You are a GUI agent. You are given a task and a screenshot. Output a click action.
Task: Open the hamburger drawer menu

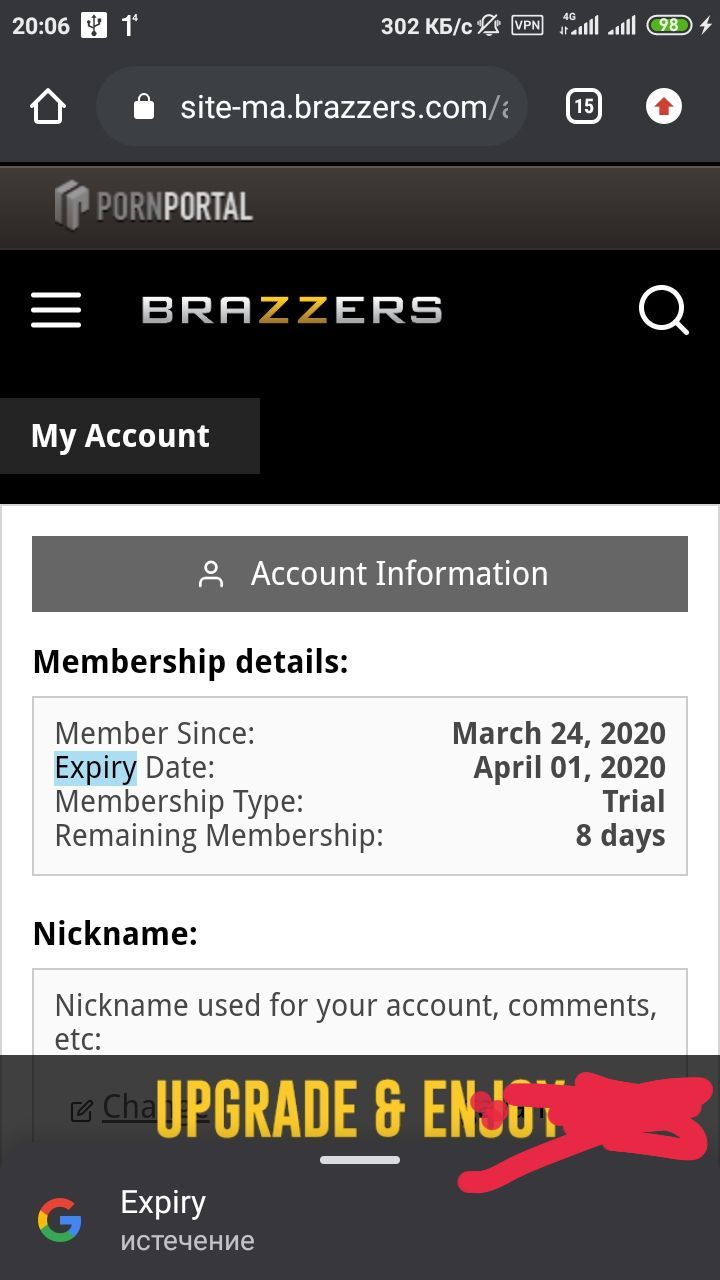point(56,310)
